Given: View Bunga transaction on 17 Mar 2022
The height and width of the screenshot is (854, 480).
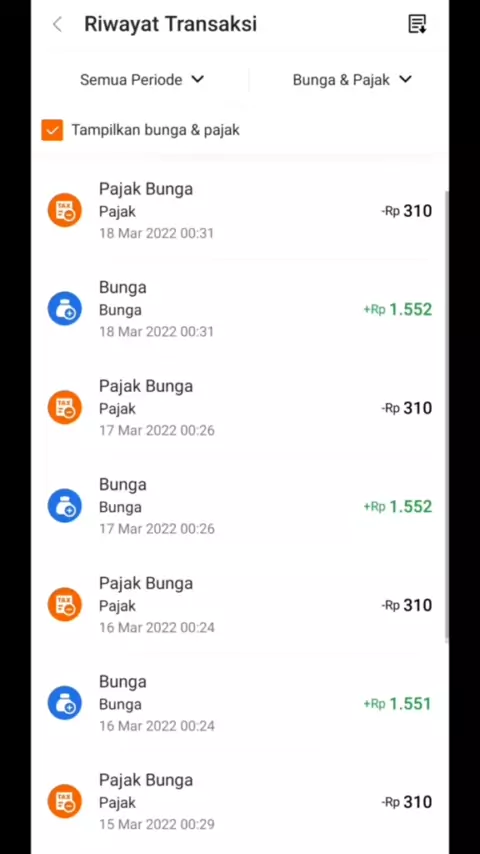Looking at the screenshot, I should [x=240, y=507].
